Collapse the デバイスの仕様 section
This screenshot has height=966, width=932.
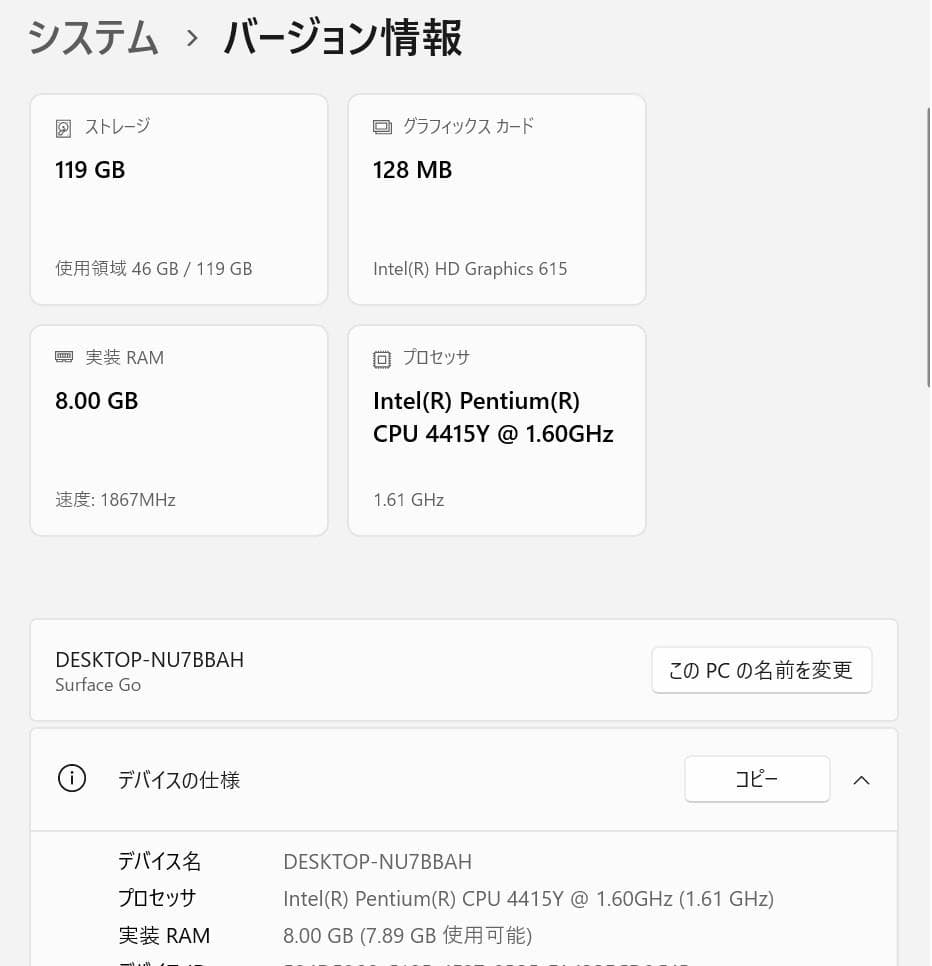coord(861,780)
